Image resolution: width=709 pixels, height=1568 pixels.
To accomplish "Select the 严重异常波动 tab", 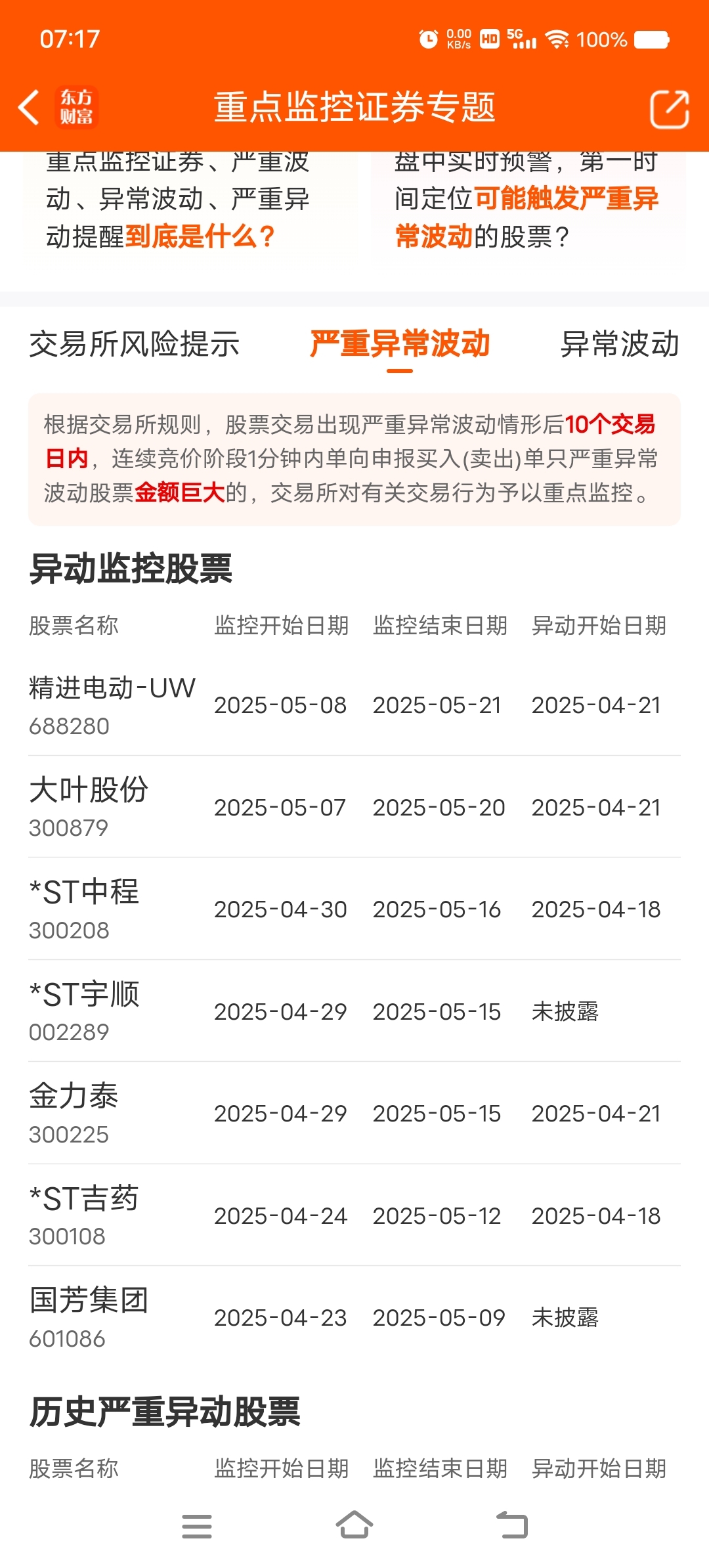I will pyautogui.click(x=400, y=344).
